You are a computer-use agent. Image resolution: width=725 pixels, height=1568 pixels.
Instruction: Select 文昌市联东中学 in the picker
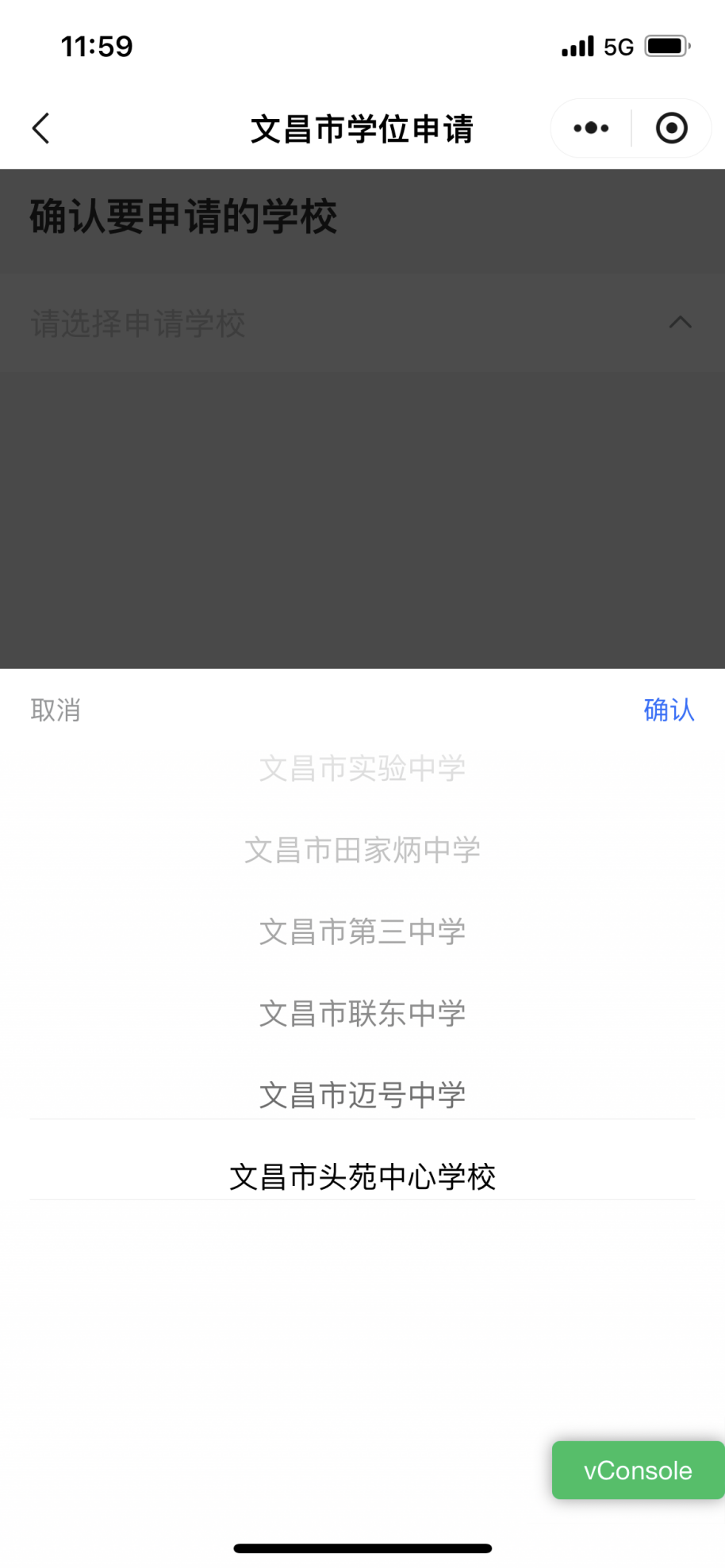(362, 1013)
